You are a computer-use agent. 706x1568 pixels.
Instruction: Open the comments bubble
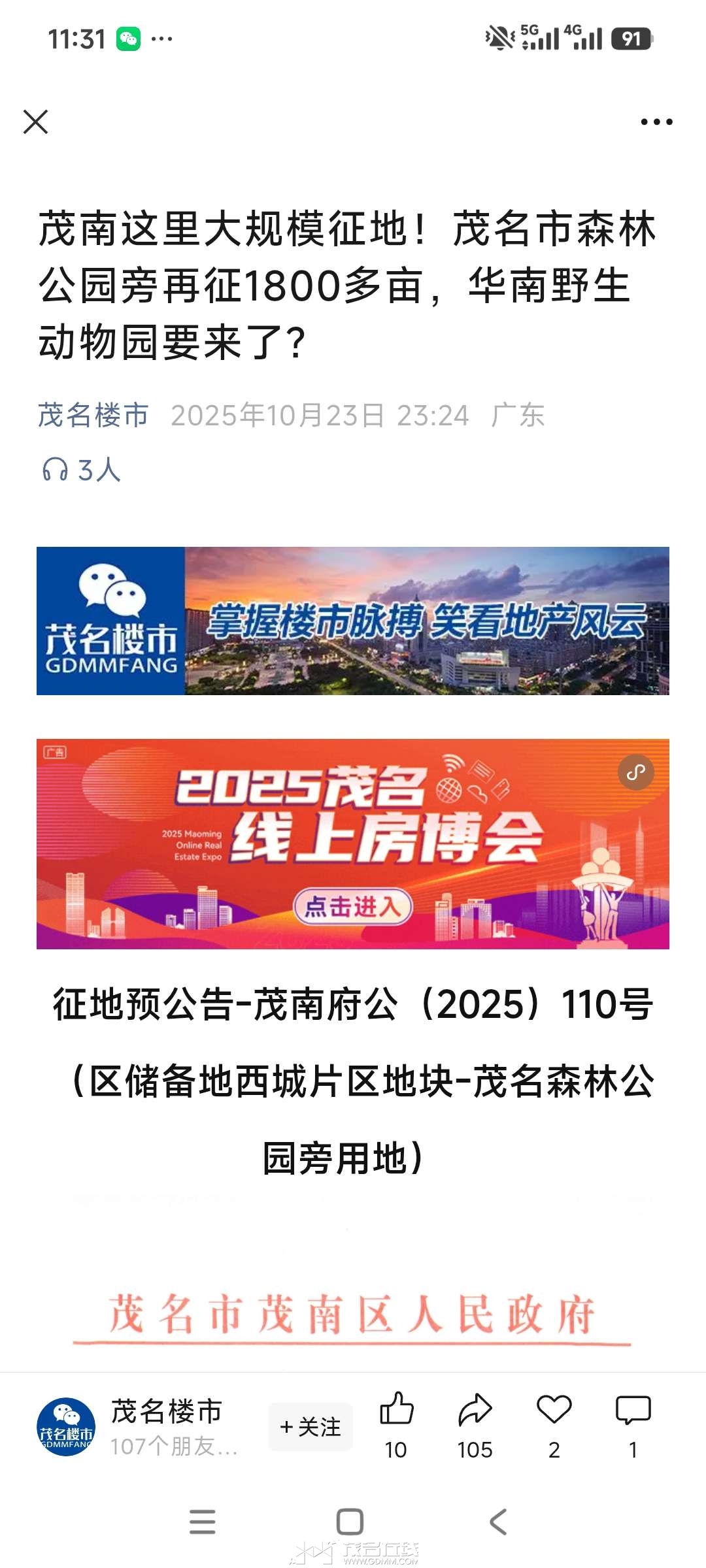633,1410
